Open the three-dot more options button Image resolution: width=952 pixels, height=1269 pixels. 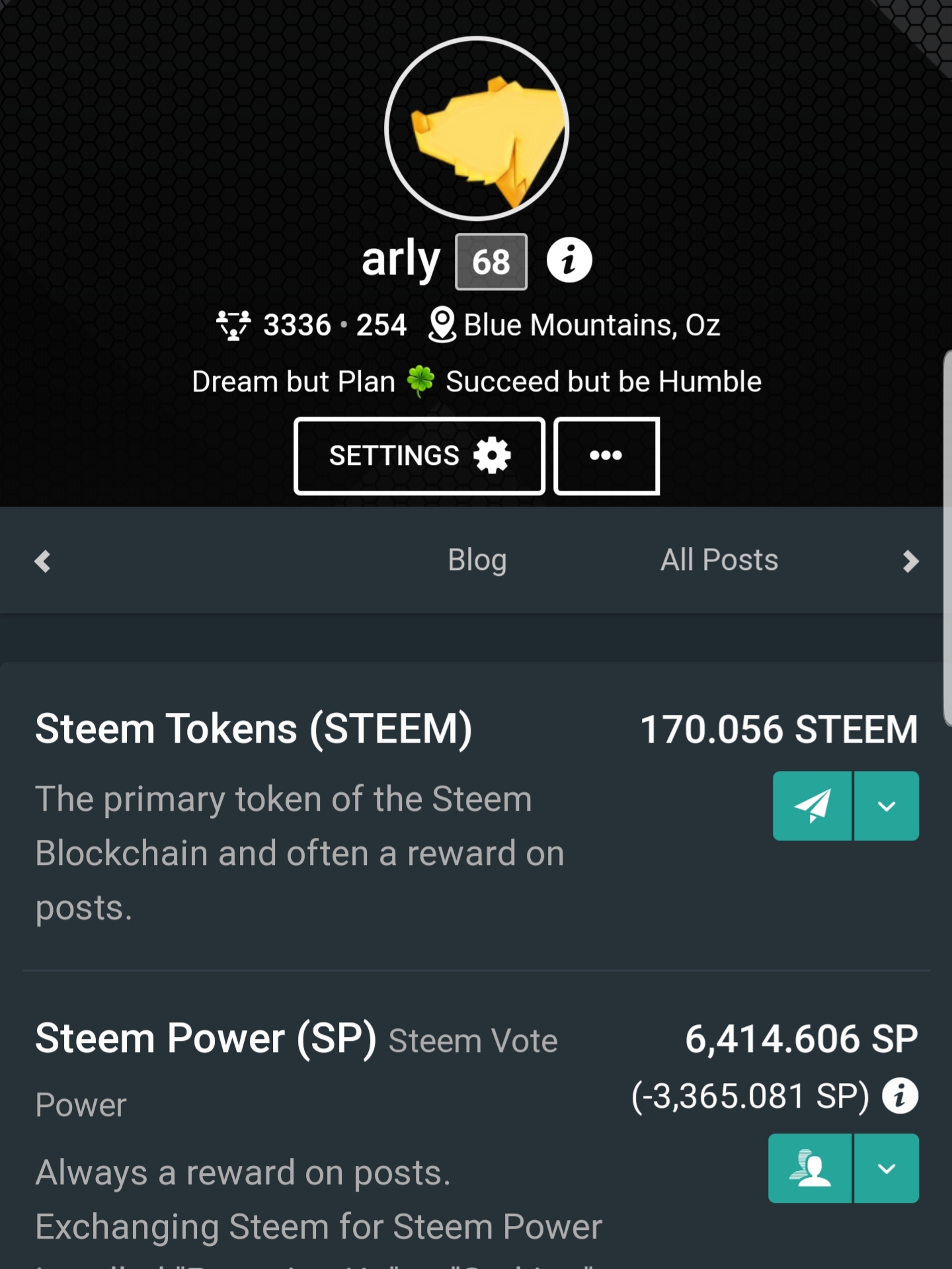click(x=606, y=456)
